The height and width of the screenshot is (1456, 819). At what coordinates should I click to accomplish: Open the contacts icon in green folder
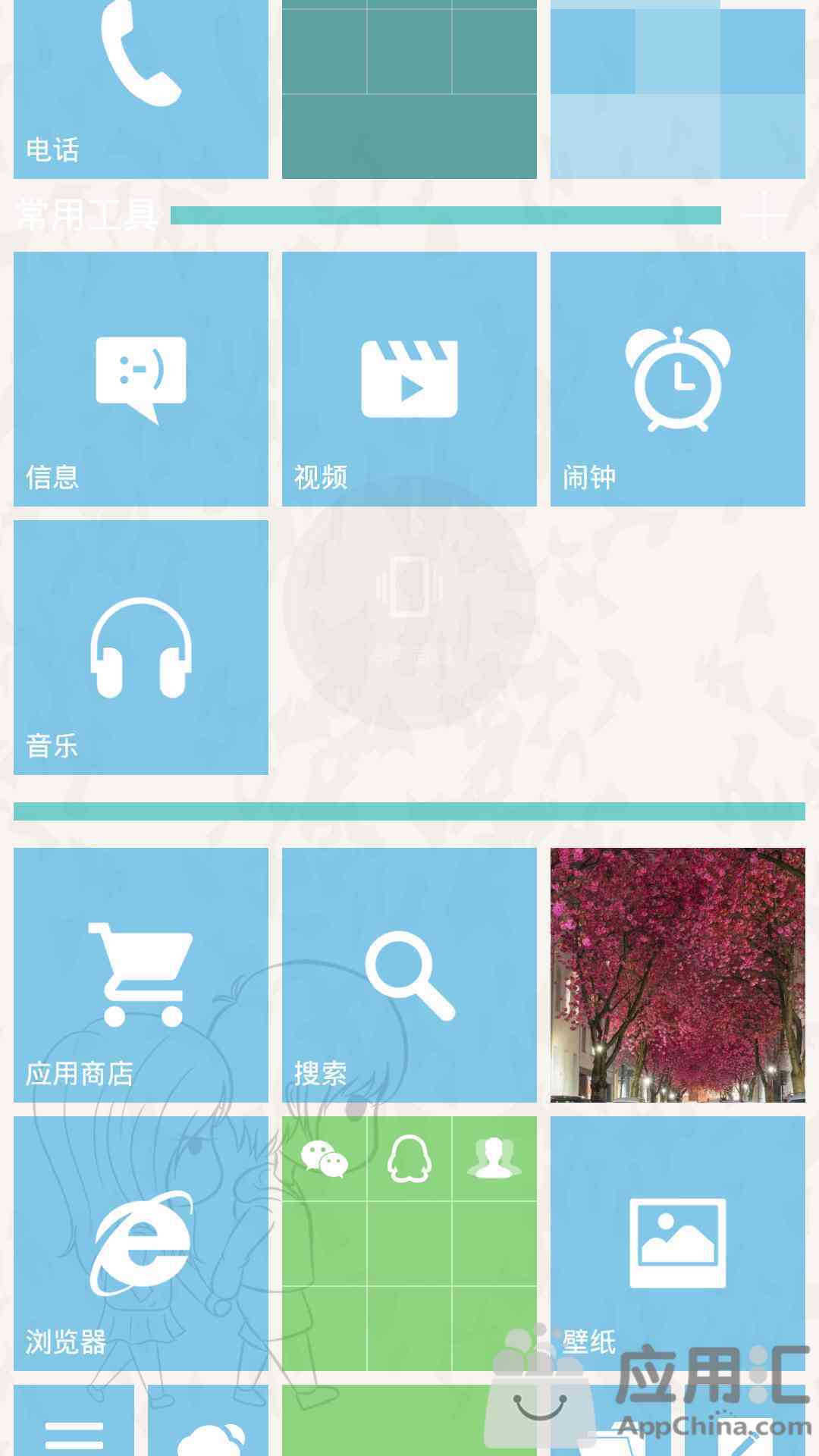pos(494,1159)
